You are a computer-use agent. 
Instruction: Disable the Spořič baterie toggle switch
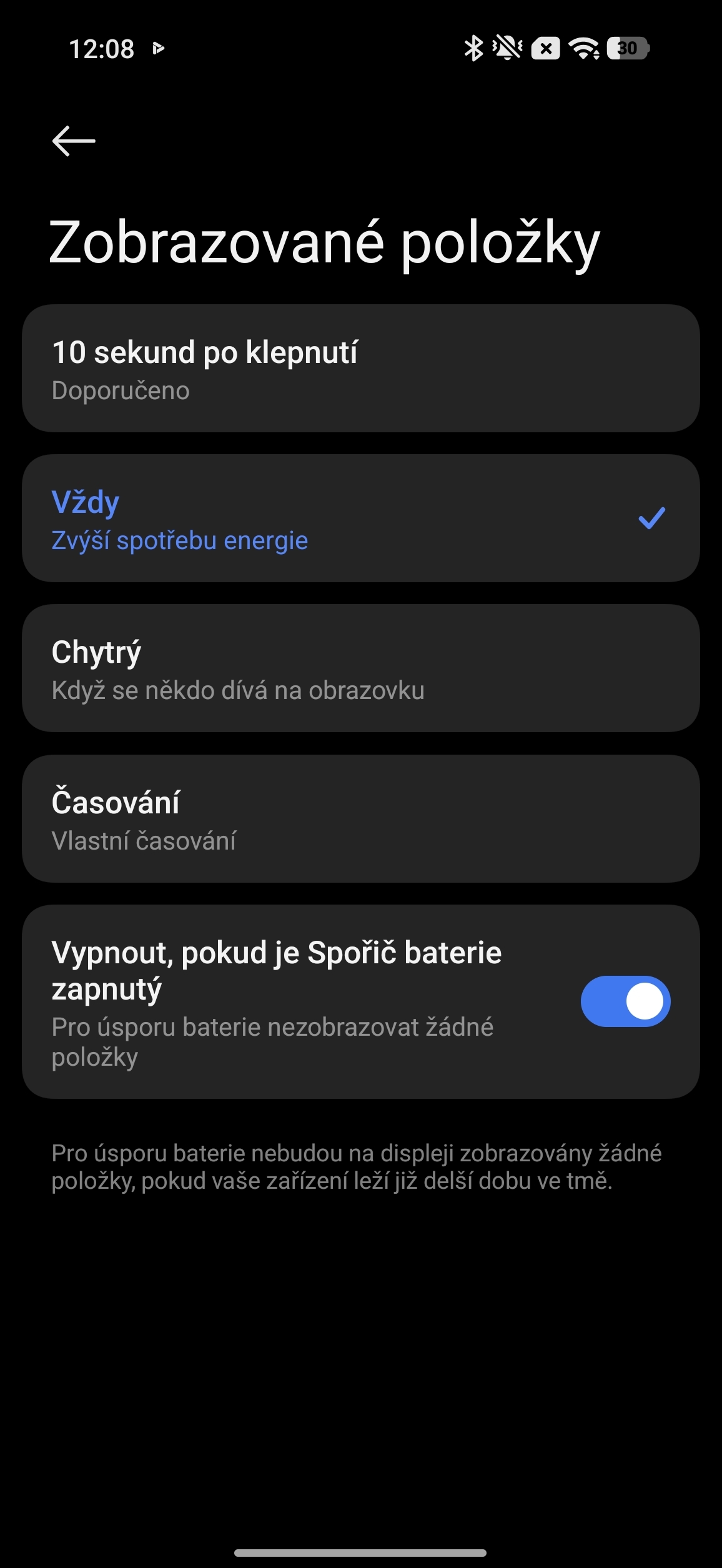pos(625,1001)
